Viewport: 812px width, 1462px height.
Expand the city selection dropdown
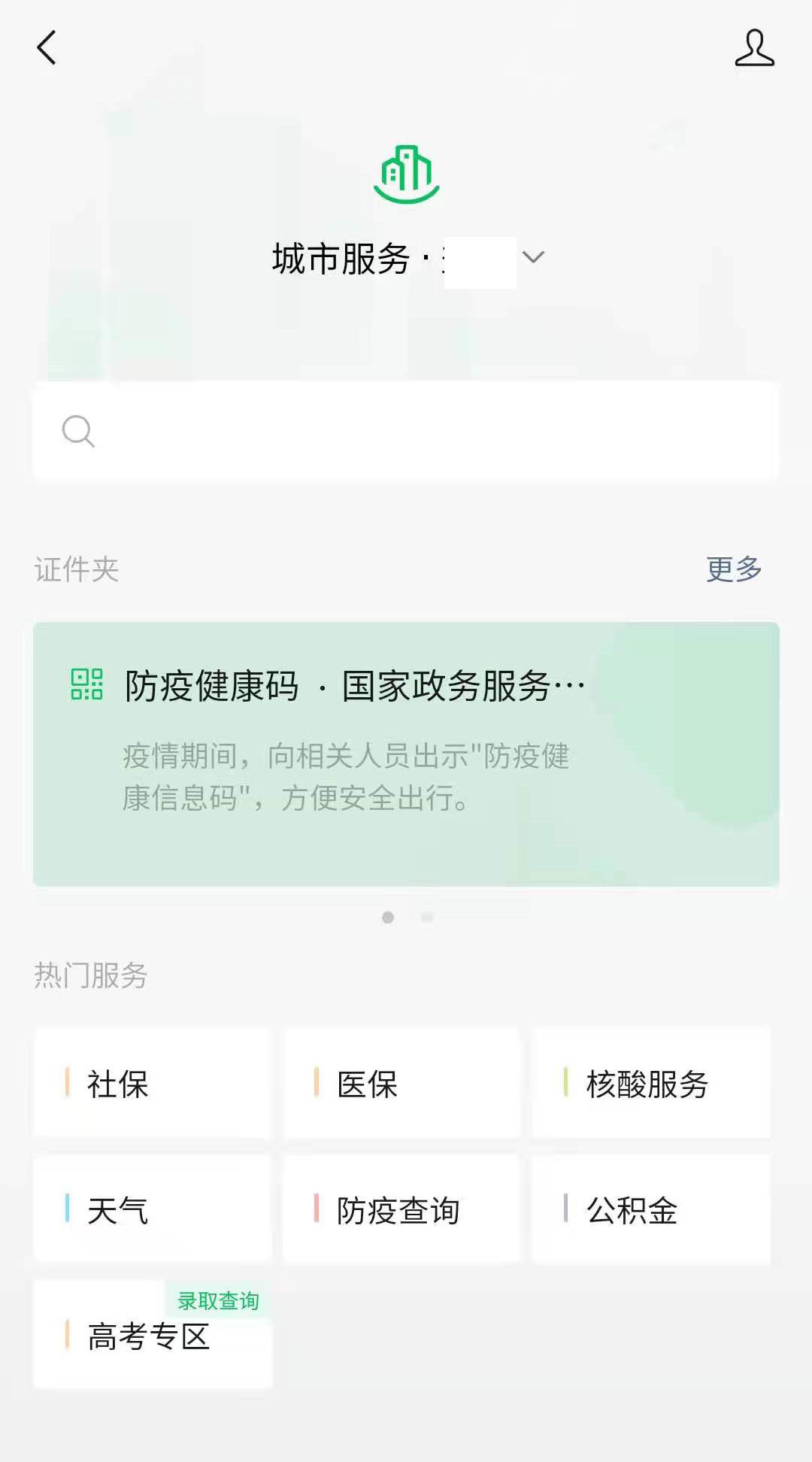point(532,258)
